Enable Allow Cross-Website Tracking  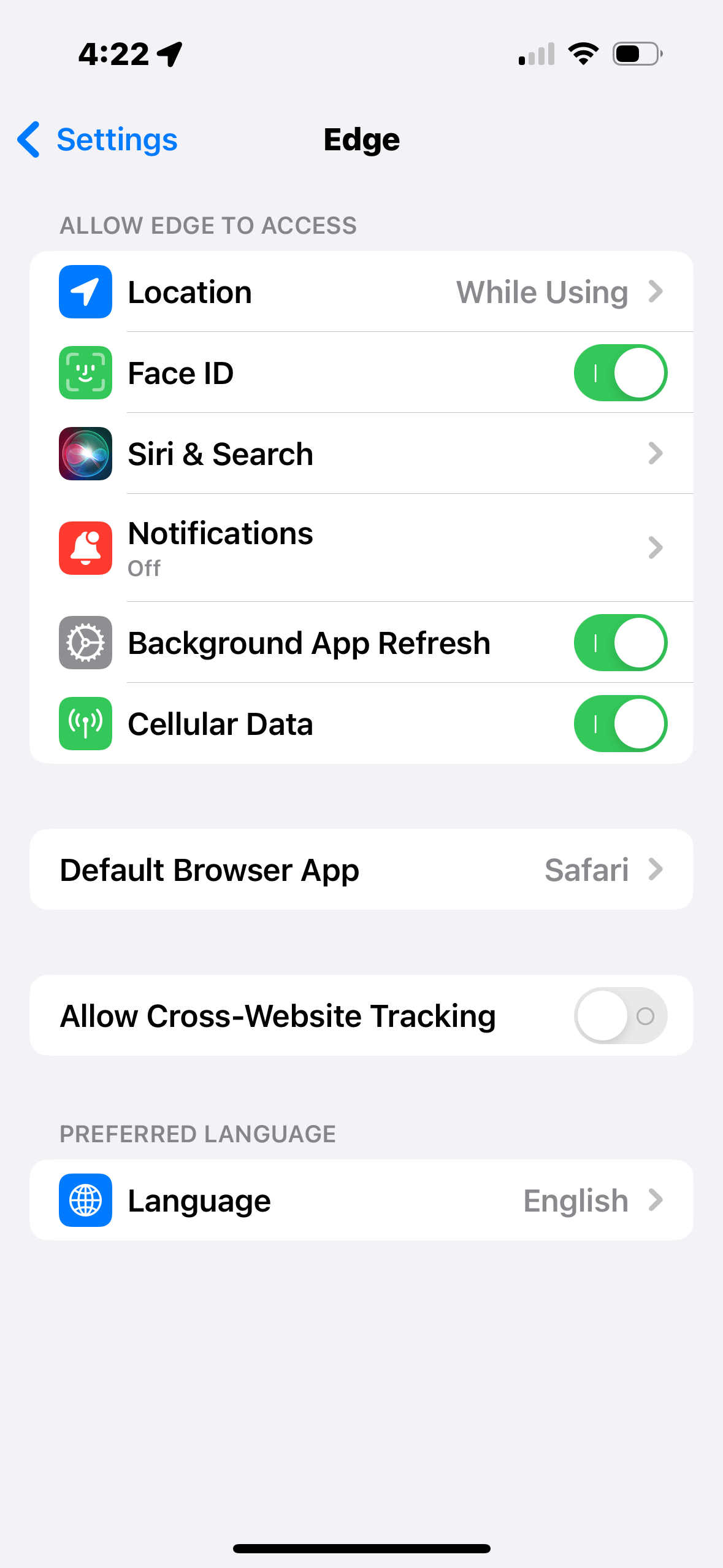click(620, 1016)
